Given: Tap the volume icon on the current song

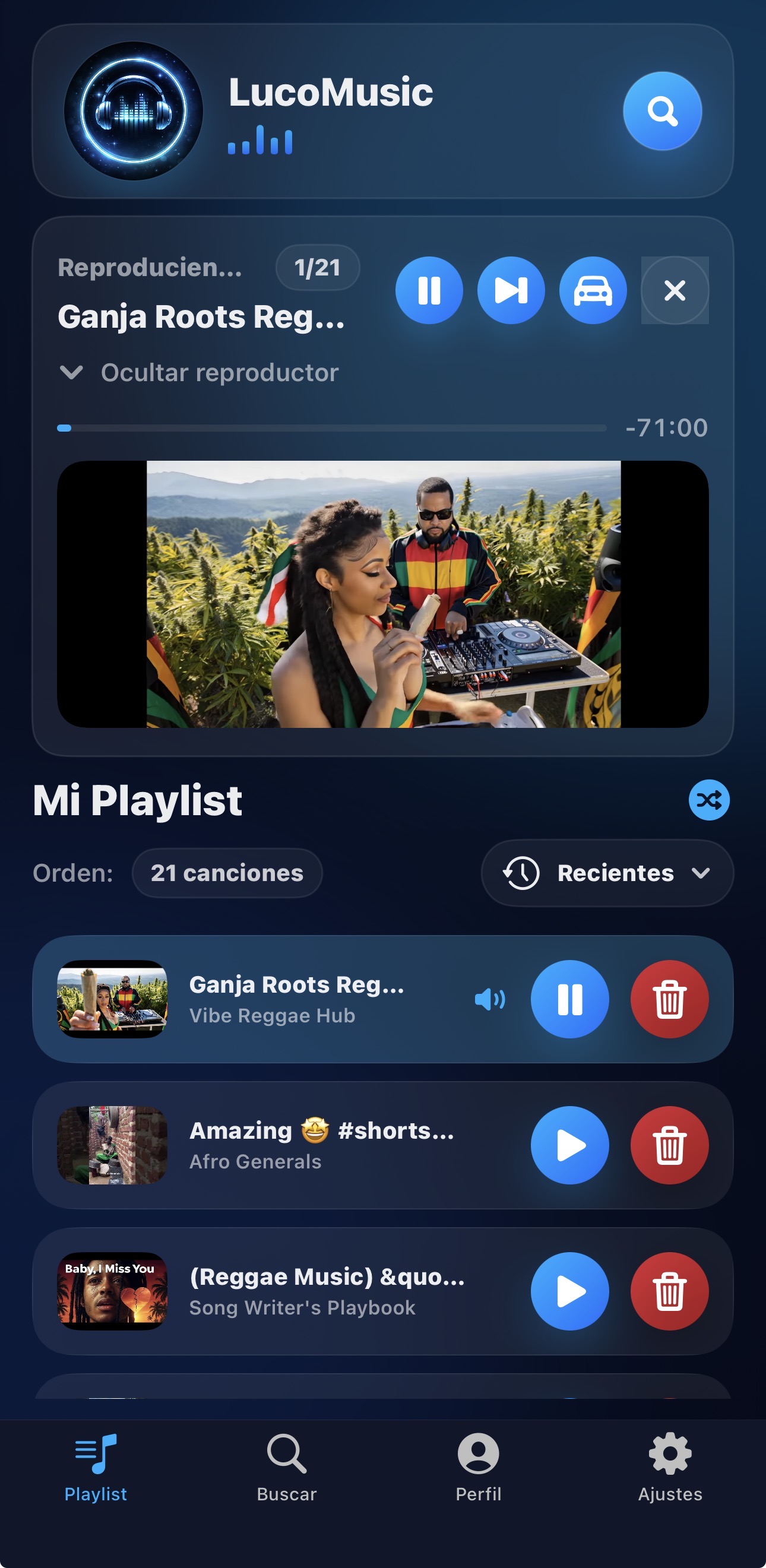Looking at the screenshot, I should tap(491, 997).
